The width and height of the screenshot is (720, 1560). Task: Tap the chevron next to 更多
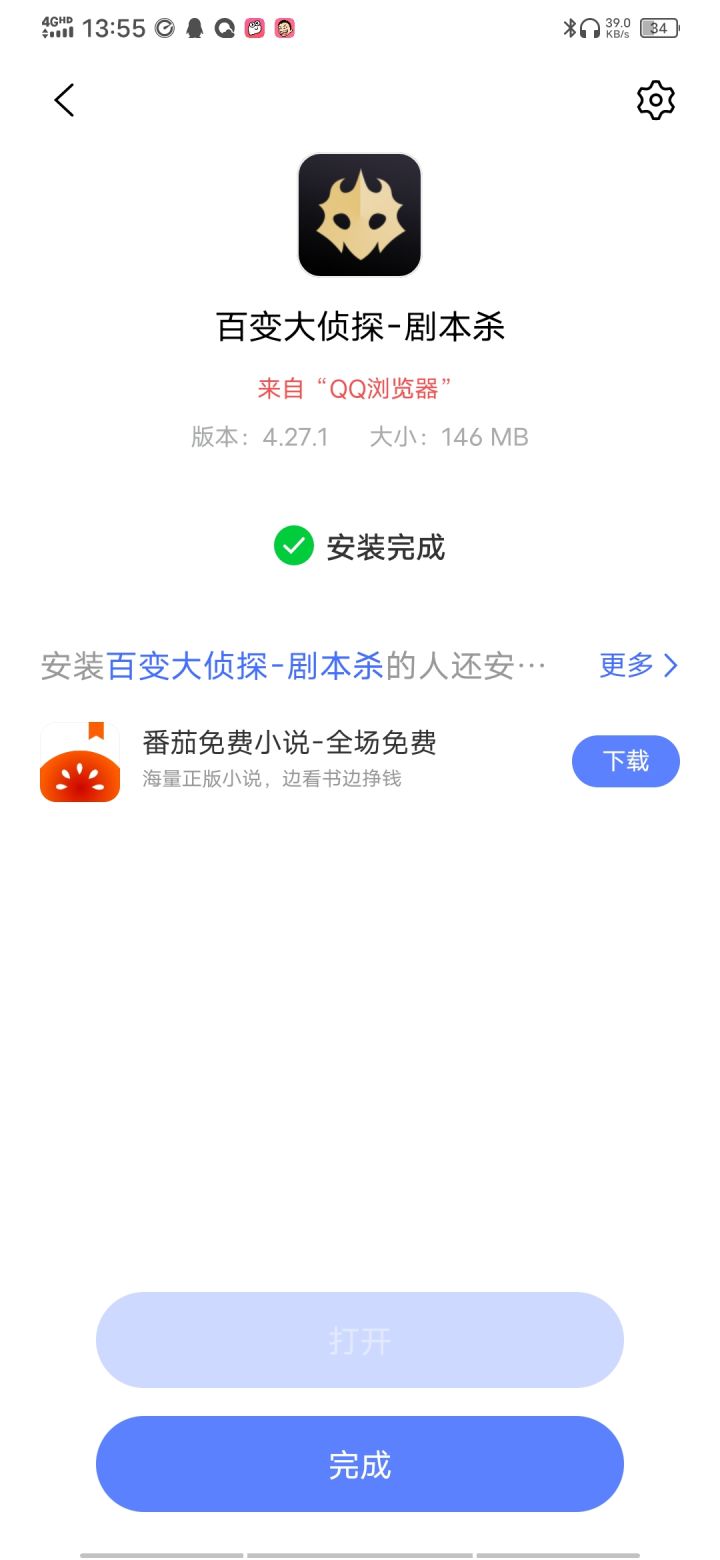(x=669, y=666)
